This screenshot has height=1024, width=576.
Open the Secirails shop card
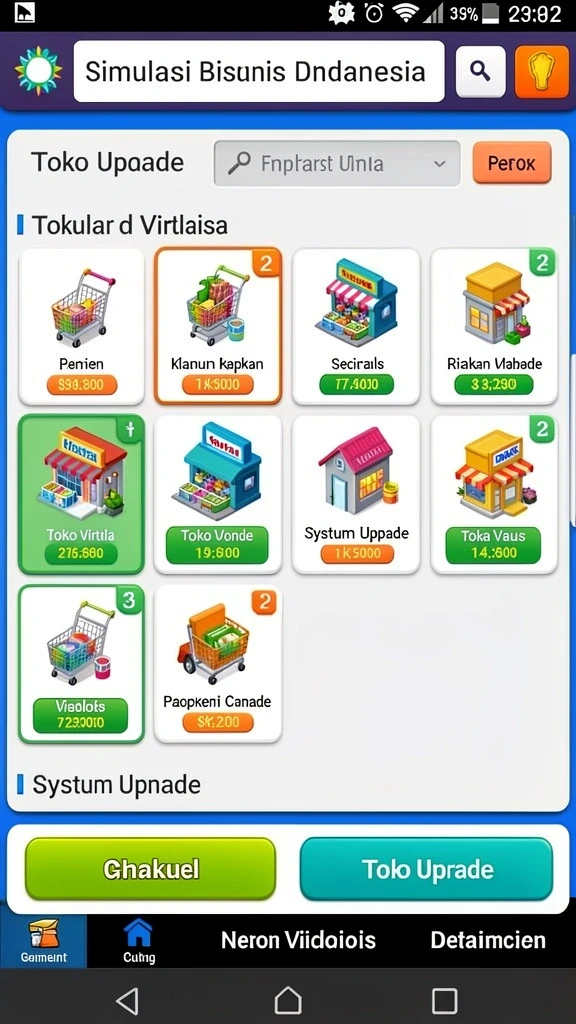pos(356,327)
